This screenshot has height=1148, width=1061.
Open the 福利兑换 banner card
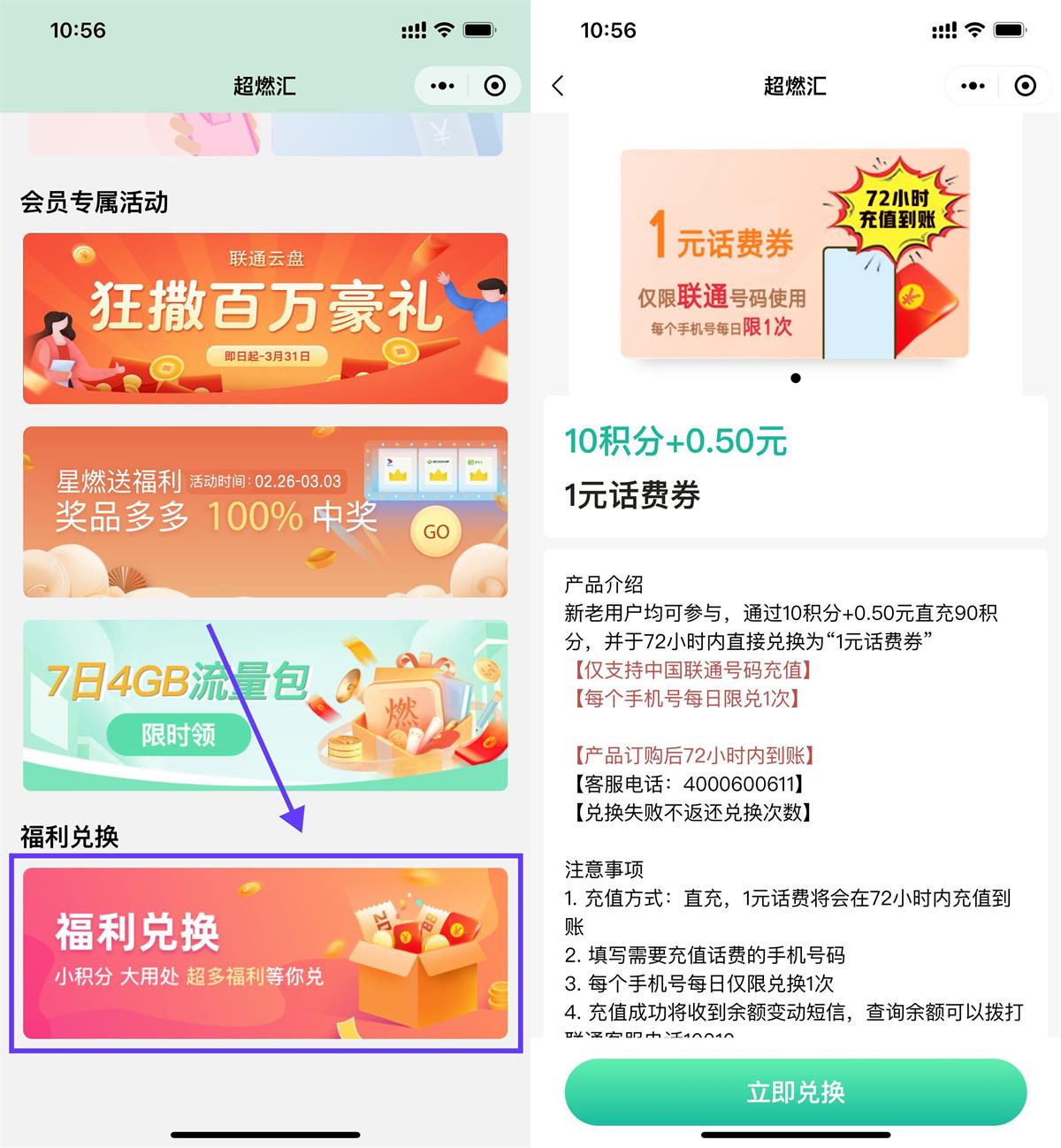pyautogui.click(x=265, y=953)
